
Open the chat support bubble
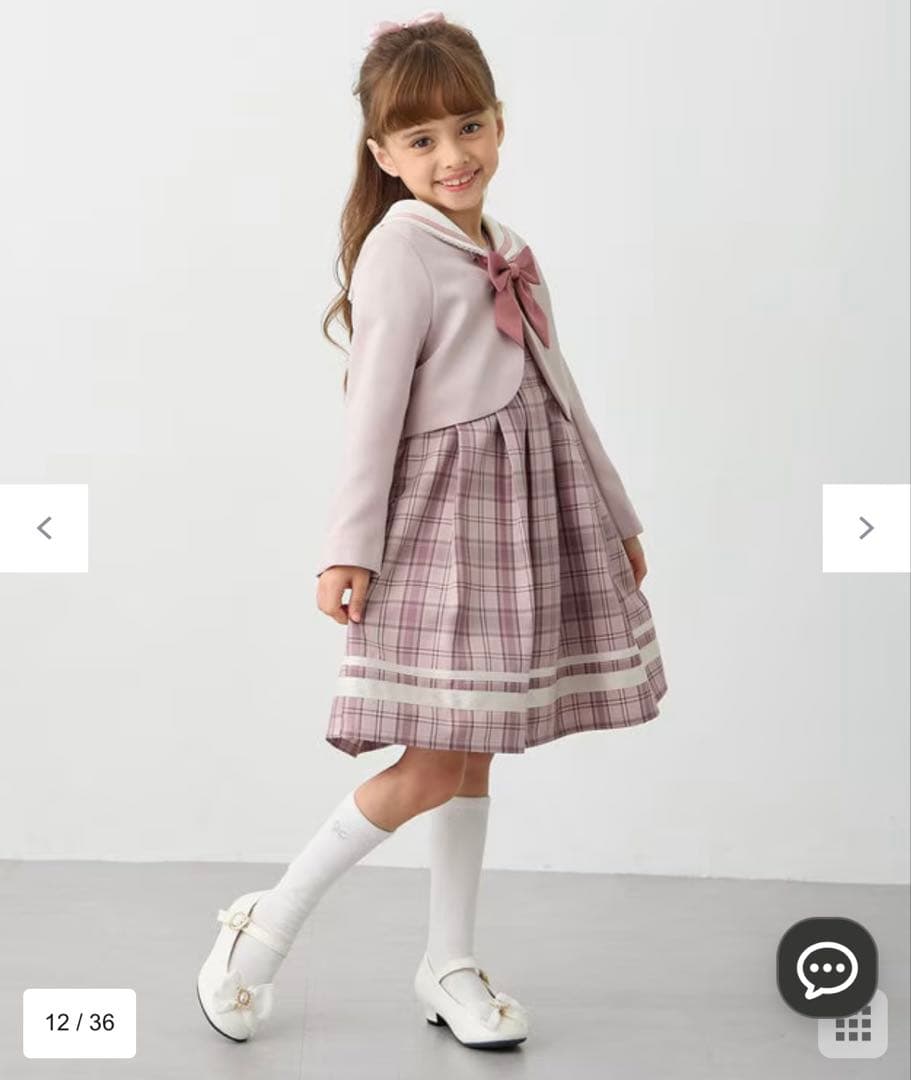click(827, 967)
